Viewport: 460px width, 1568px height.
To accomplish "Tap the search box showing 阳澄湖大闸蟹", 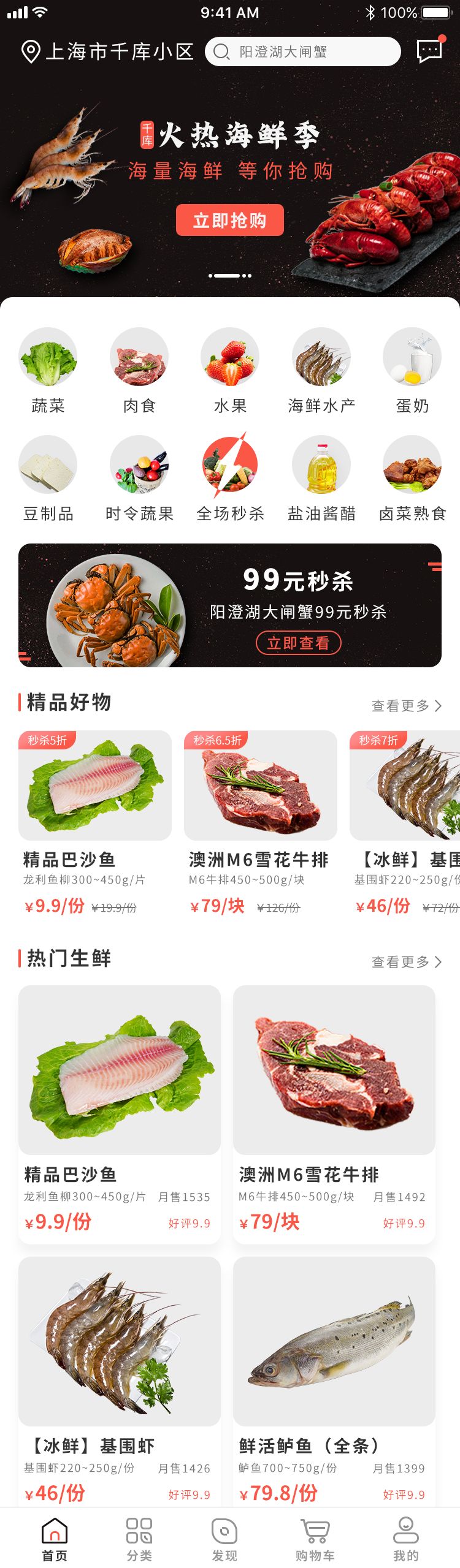I will point(302,51).
